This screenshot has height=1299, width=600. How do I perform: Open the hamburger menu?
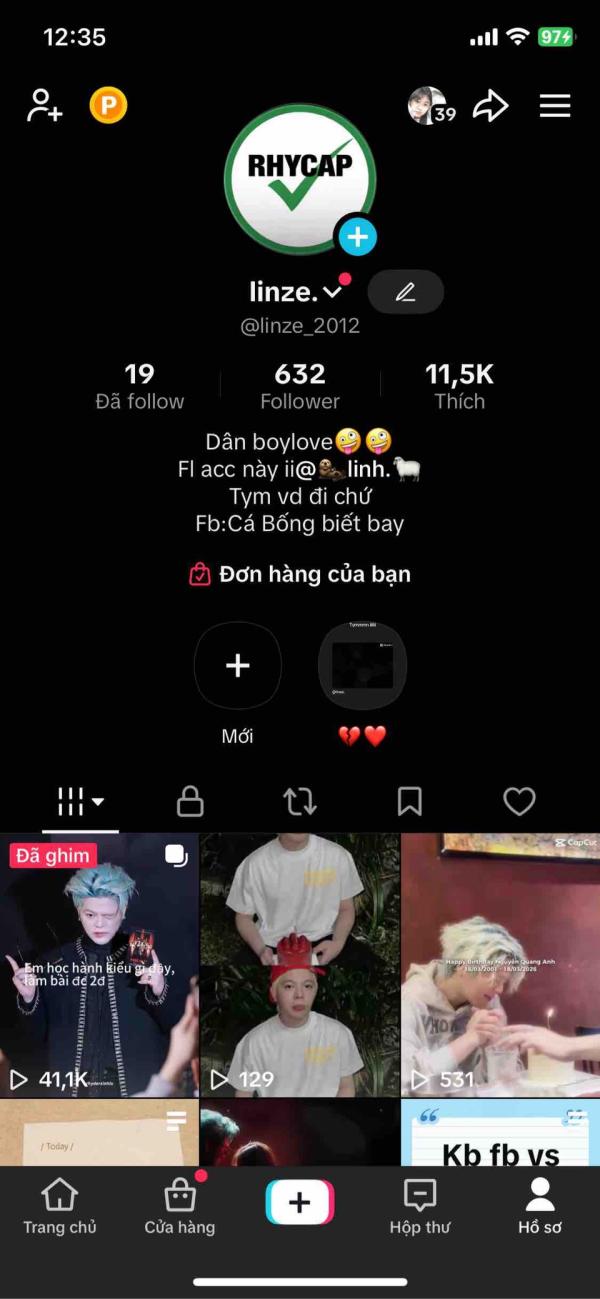(555, 106)
